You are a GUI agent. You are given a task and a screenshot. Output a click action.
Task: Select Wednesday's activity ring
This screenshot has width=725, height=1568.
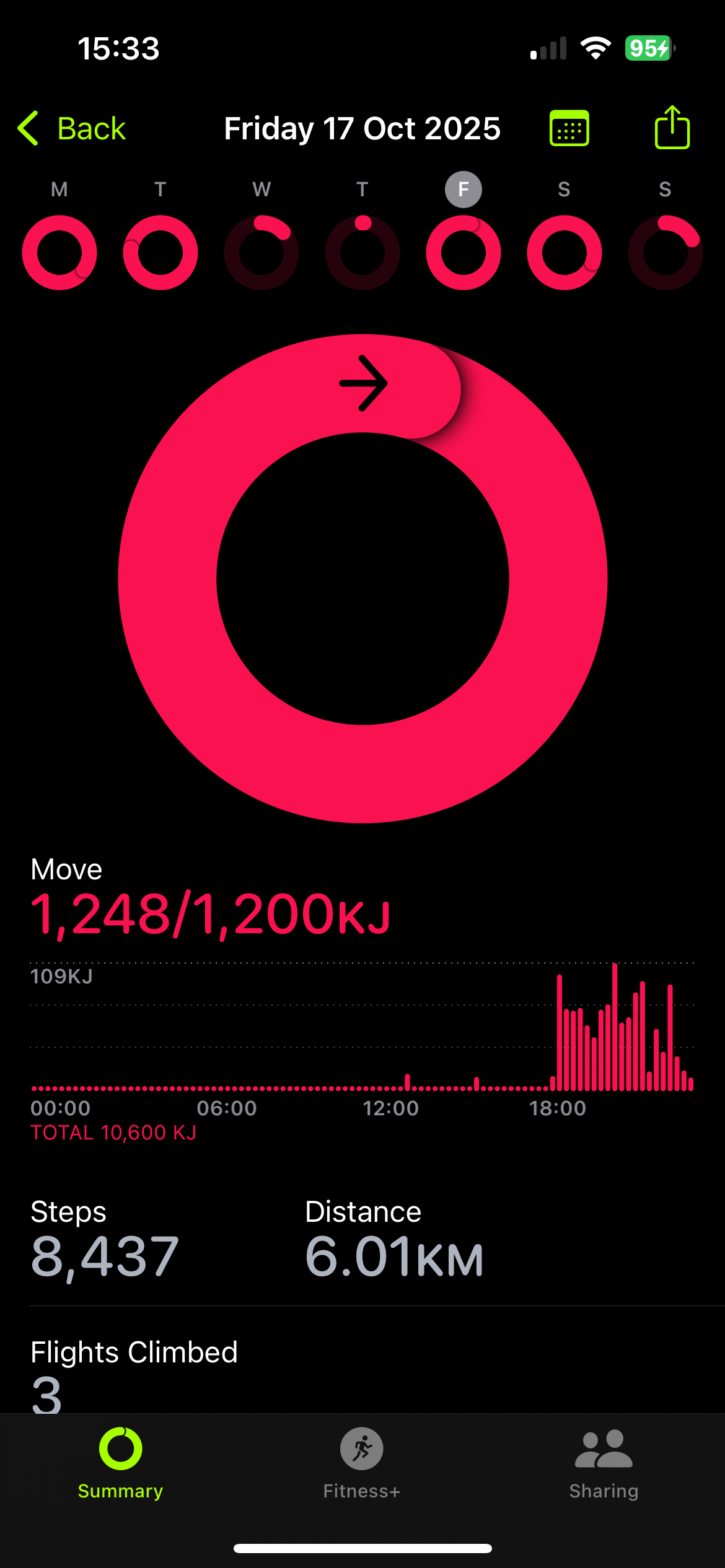click(x=261, y=252)
